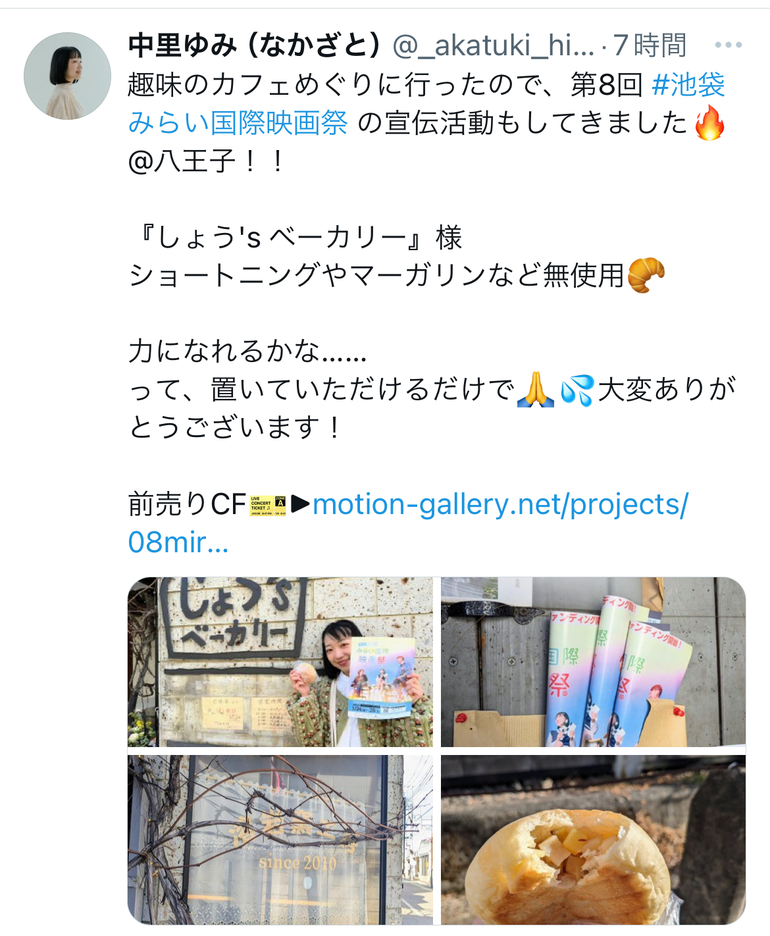Viewport: 770px width, 936px height.
Task: View photo of the filled bread
Action: point(593,839)
